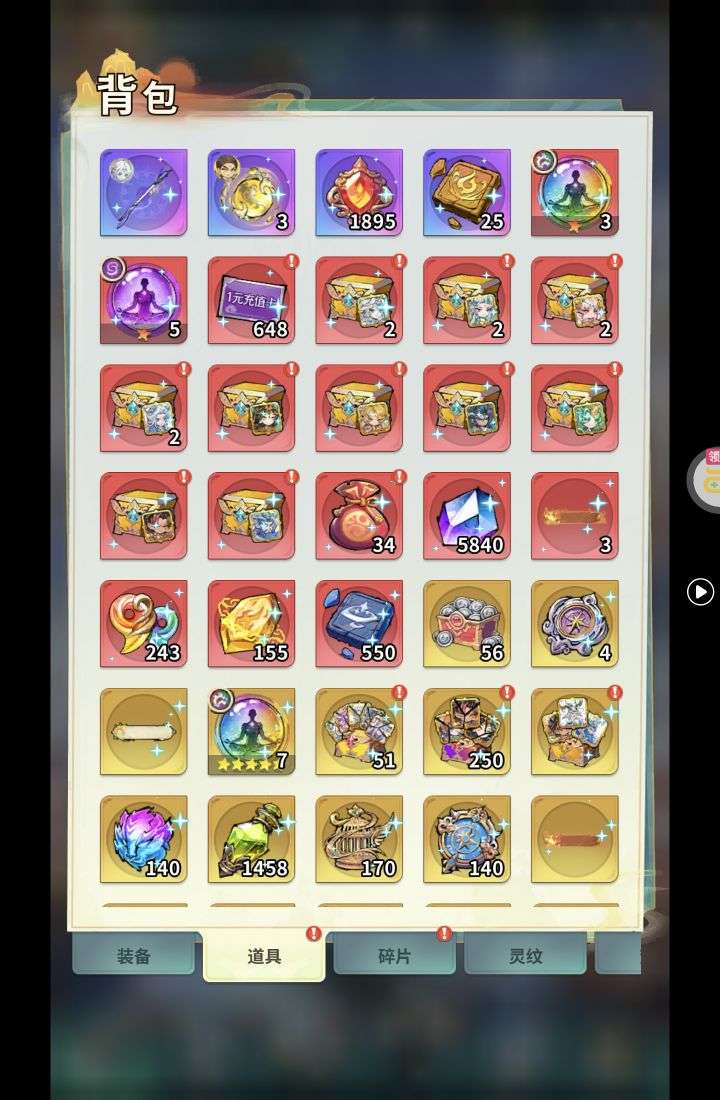This screenshot has width=720, height=1100.
Task: Select the purple flame orb with 140
Action: point(143,839)
